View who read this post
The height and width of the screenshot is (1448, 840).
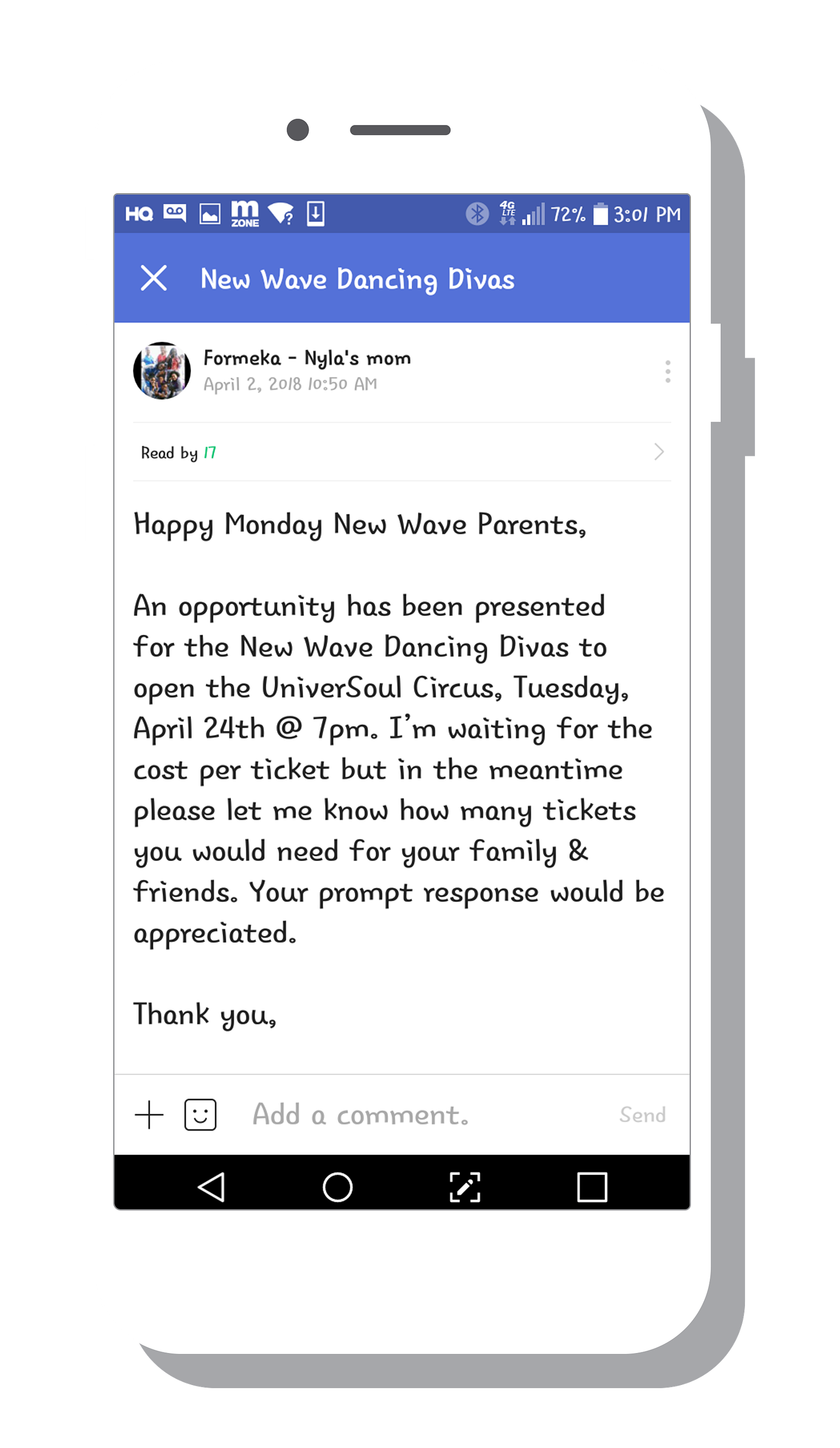point(402,452)
